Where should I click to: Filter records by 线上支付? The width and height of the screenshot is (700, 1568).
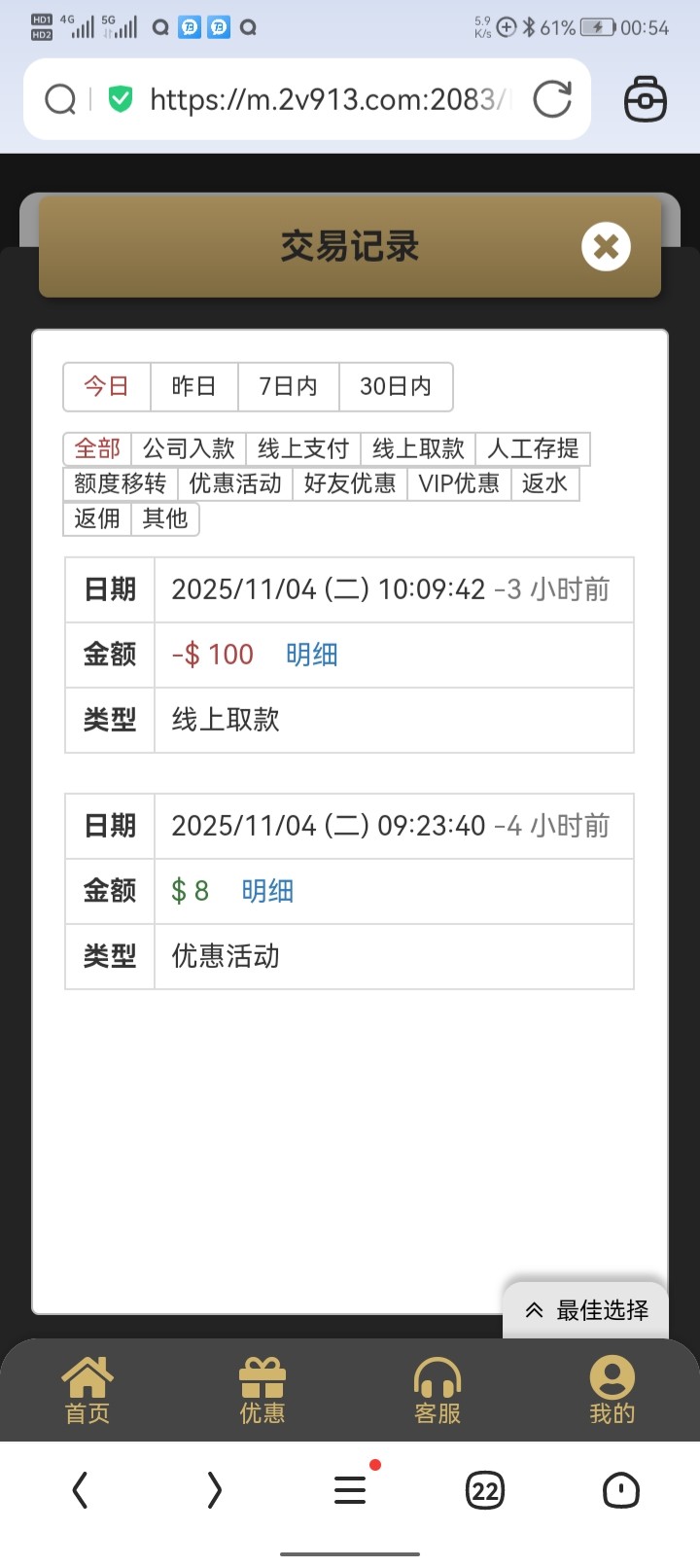(302, 448)
